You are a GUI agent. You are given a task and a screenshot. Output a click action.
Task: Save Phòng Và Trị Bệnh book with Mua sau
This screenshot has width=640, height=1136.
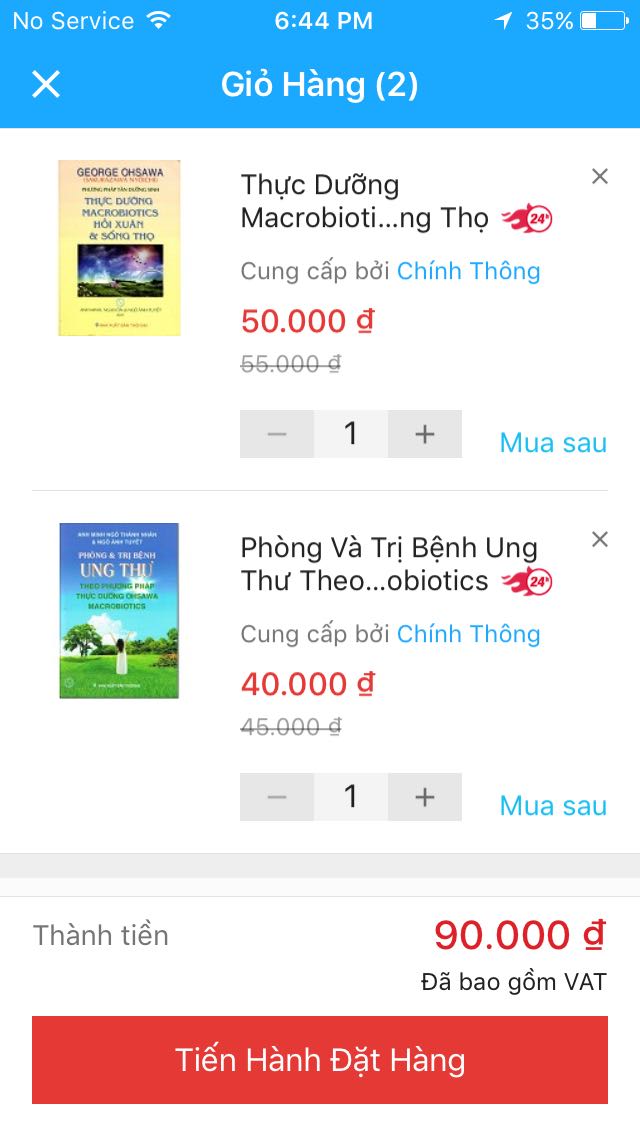[x=553, y=806]
